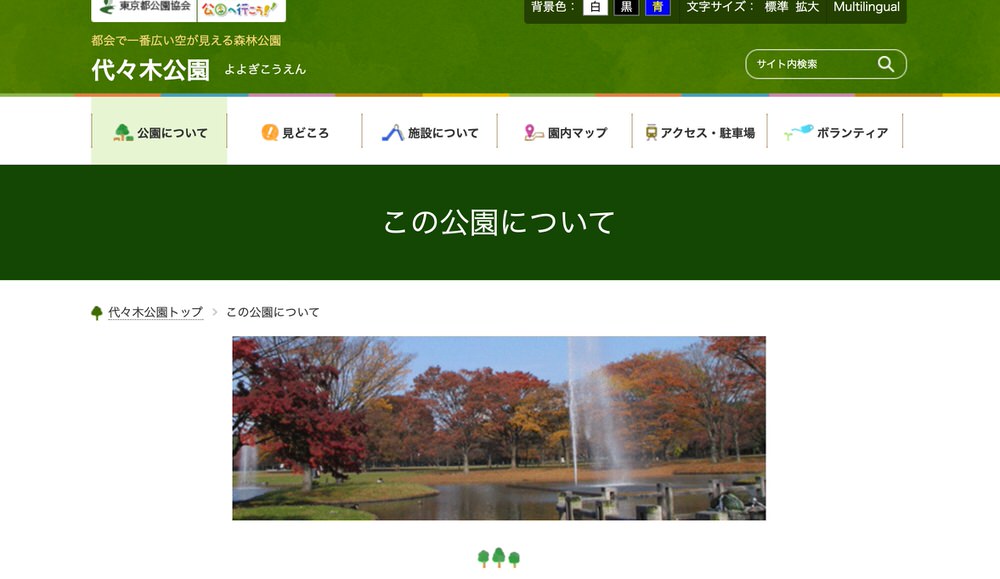Go to the 見どころ tab
The height and width of the screenshot is (579, 1000).
pyautogui.click(x=295, y=132)
